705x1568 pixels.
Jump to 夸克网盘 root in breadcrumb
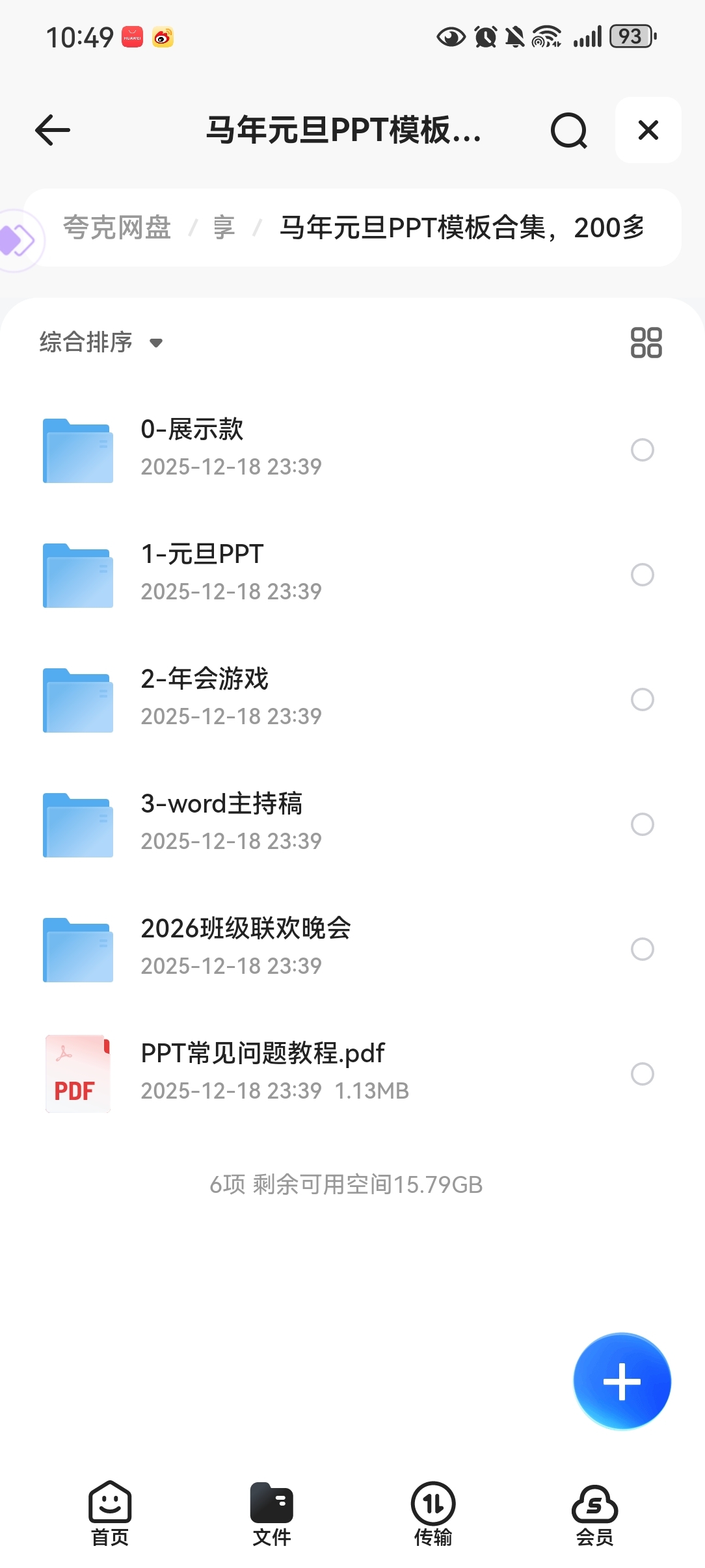pos(117,228)
